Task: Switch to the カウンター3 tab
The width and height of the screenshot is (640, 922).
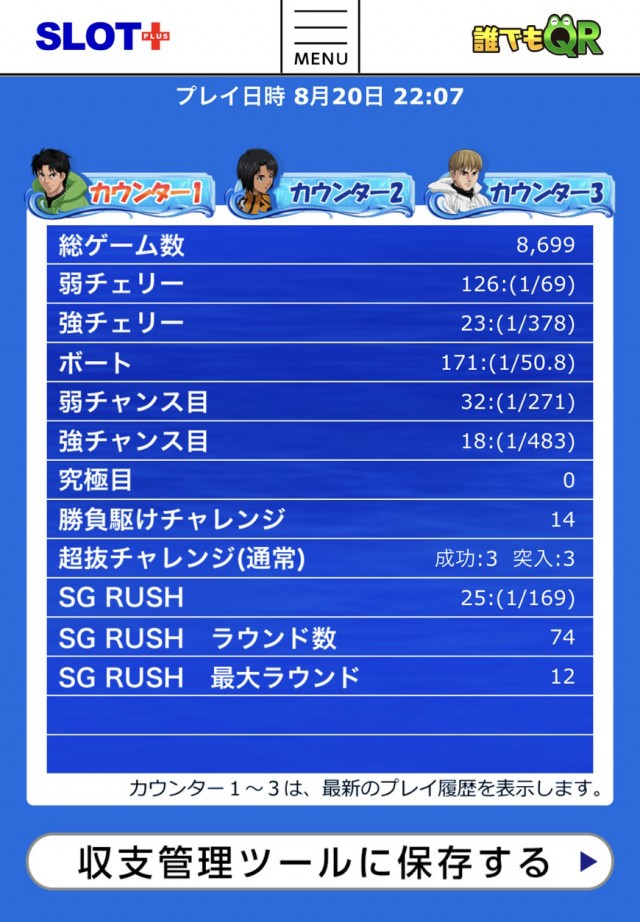Action: point(520,189)
